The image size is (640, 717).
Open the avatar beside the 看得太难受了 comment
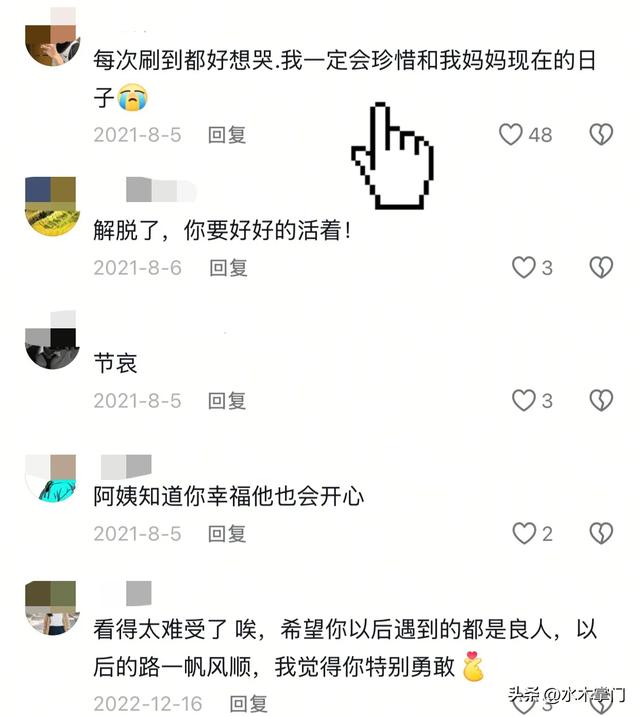pos(51,606)
